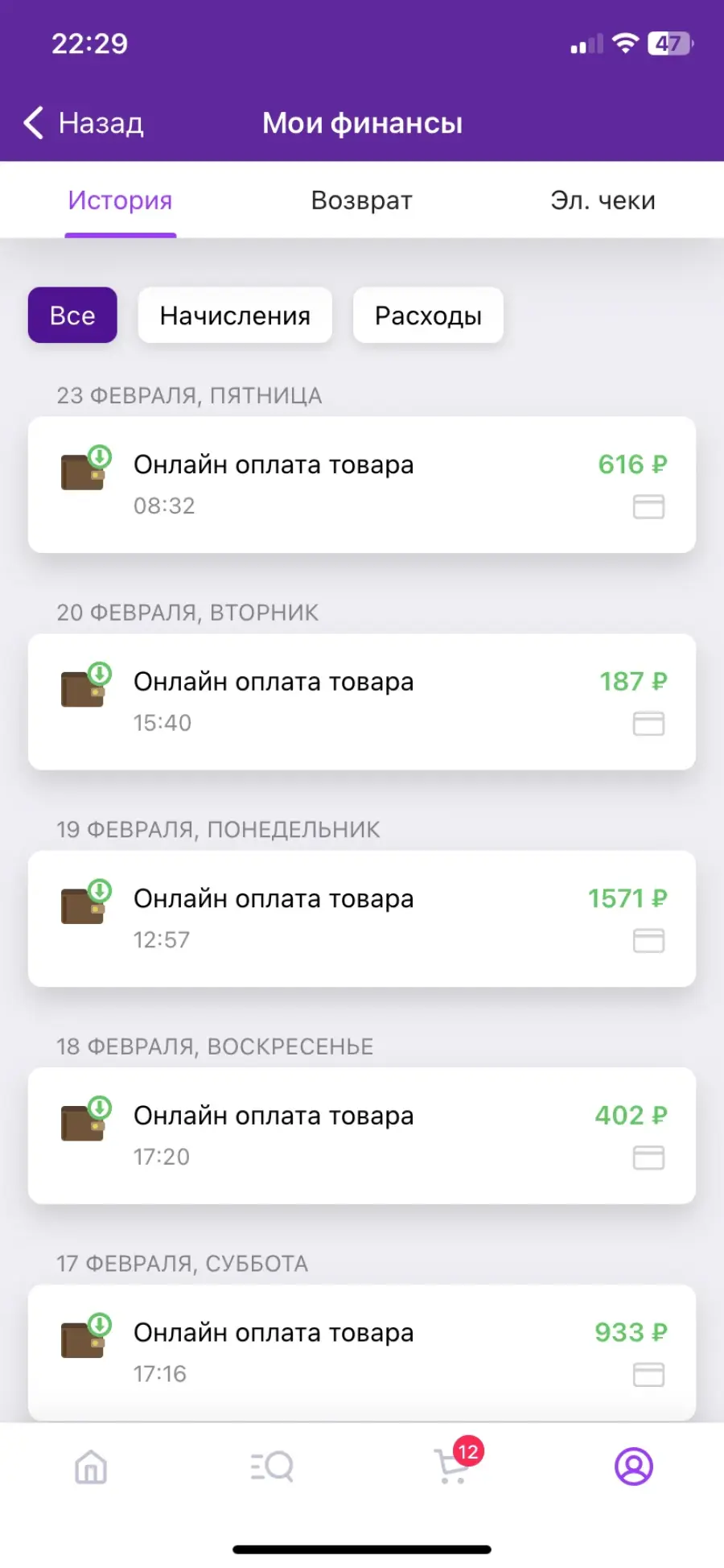This screenshot has height=1568, width=724.
Task: Open the 616 ₽ payment from 23 February
Action: click(x=362, y=485)
